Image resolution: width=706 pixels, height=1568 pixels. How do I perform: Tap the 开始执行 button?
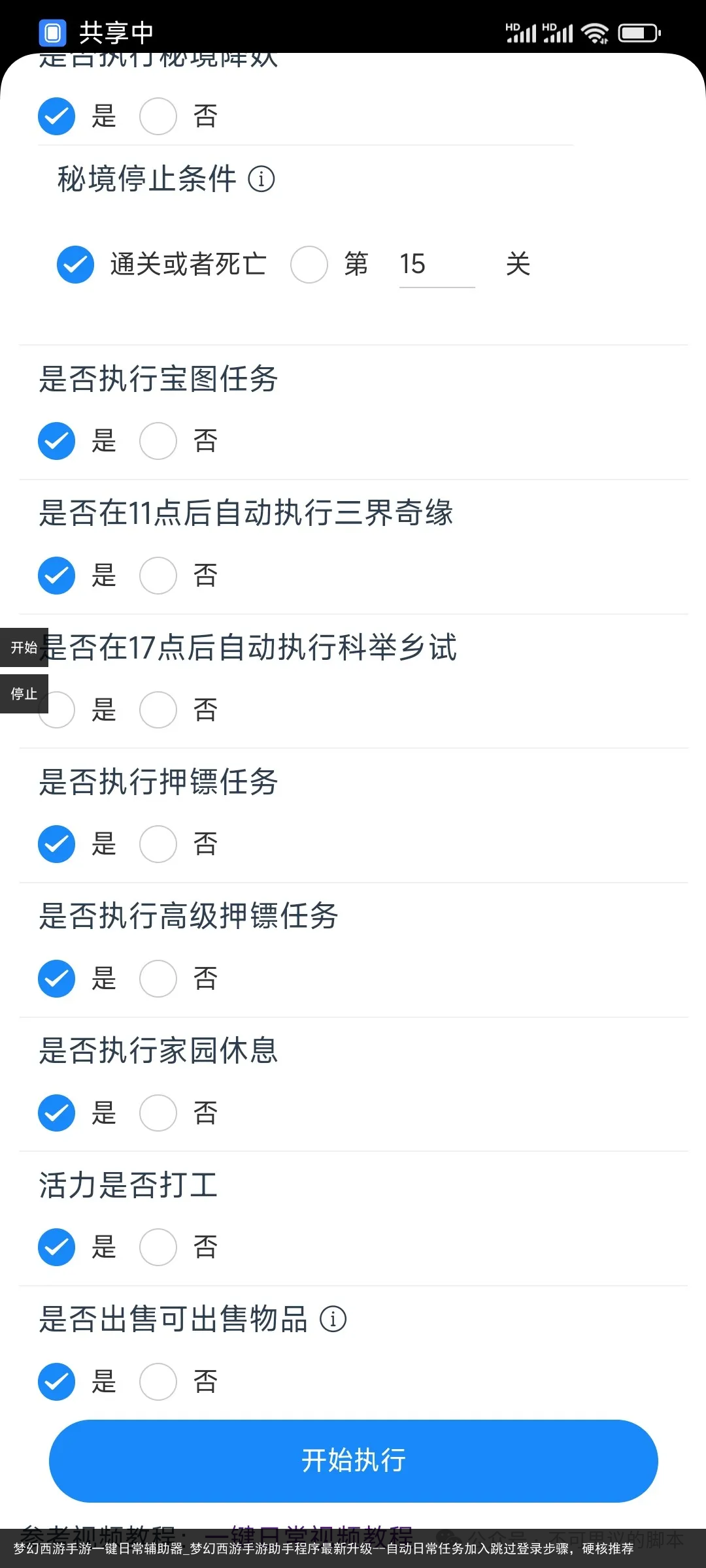[353, 1461]
